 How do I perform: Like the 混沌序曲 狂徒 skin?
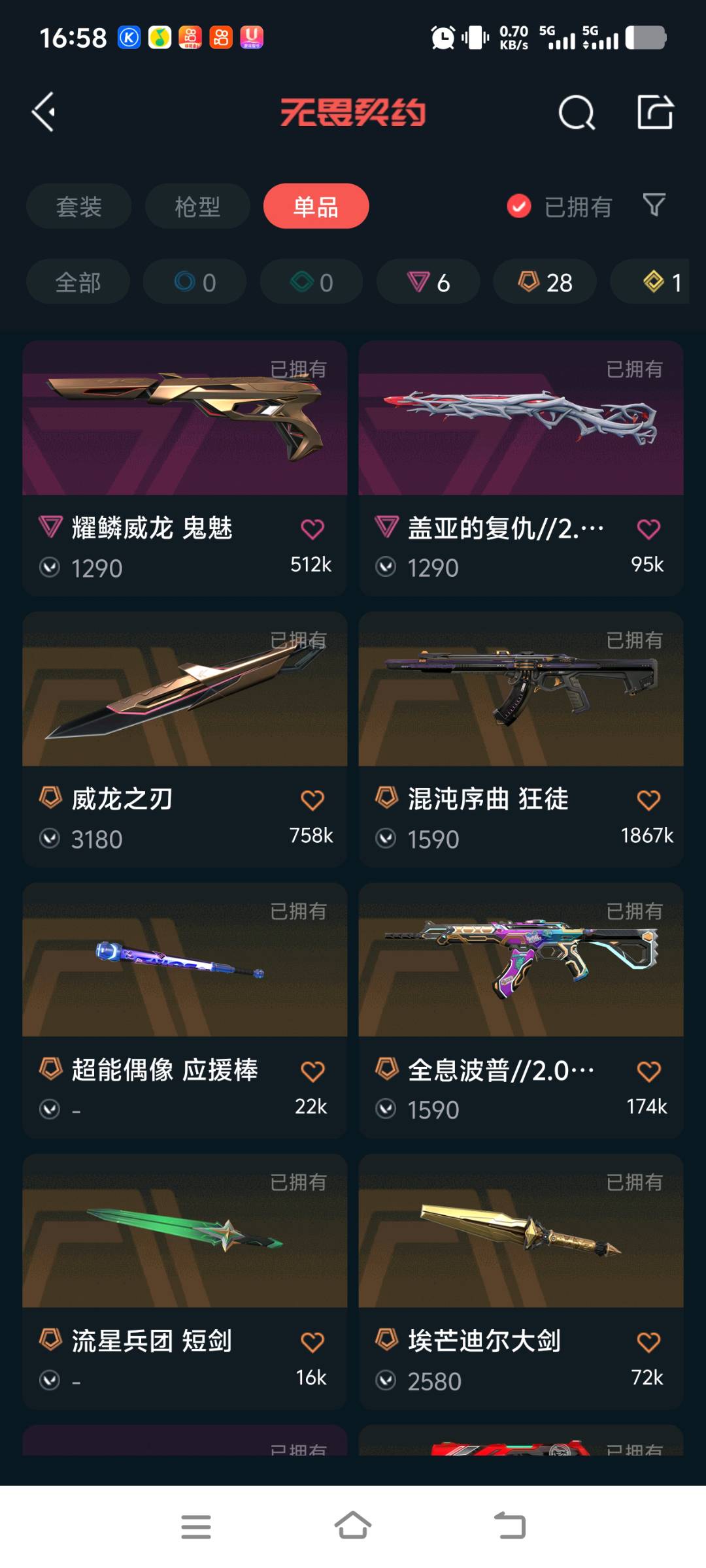coord(648,800)
